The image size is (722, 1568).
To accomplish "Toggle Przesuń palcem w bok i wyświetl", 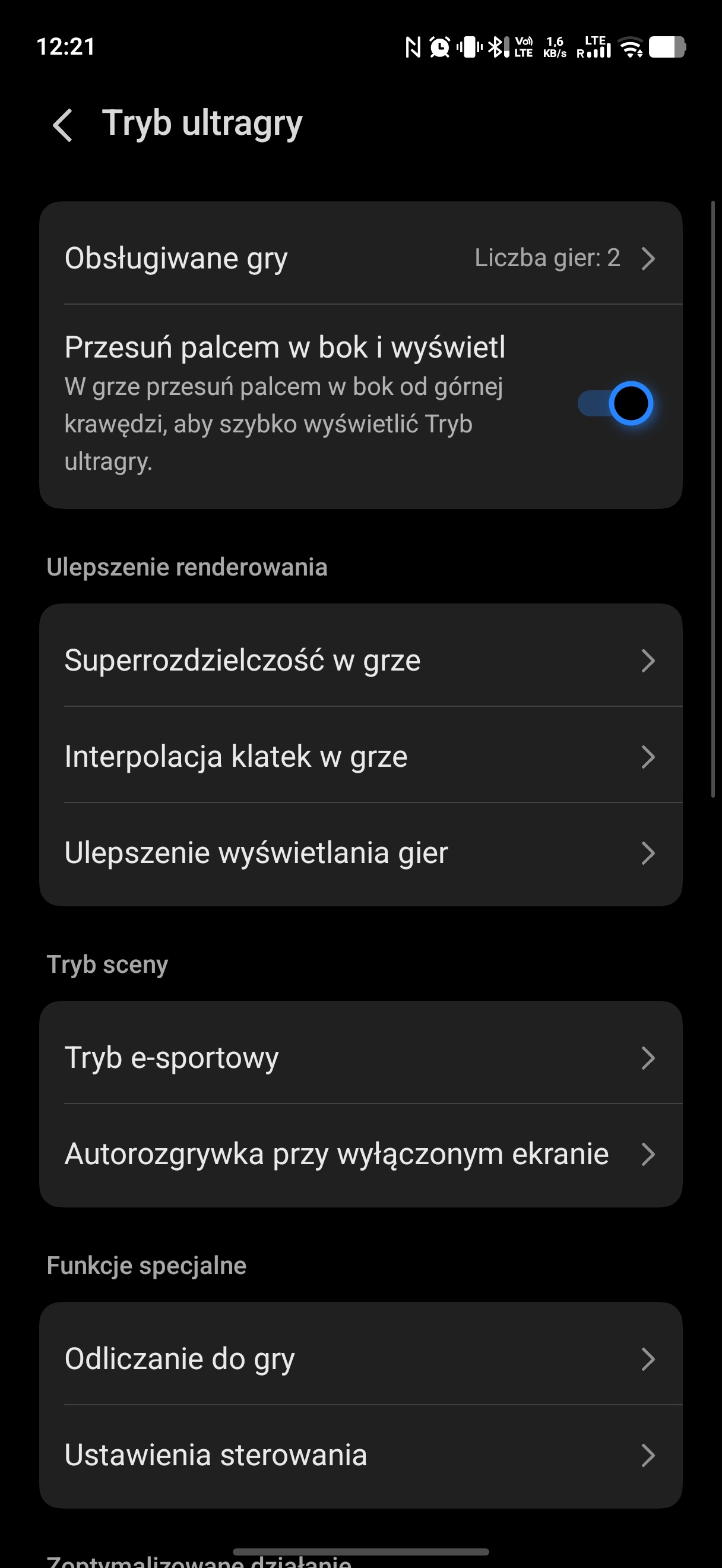I will (x=615, y=403).
